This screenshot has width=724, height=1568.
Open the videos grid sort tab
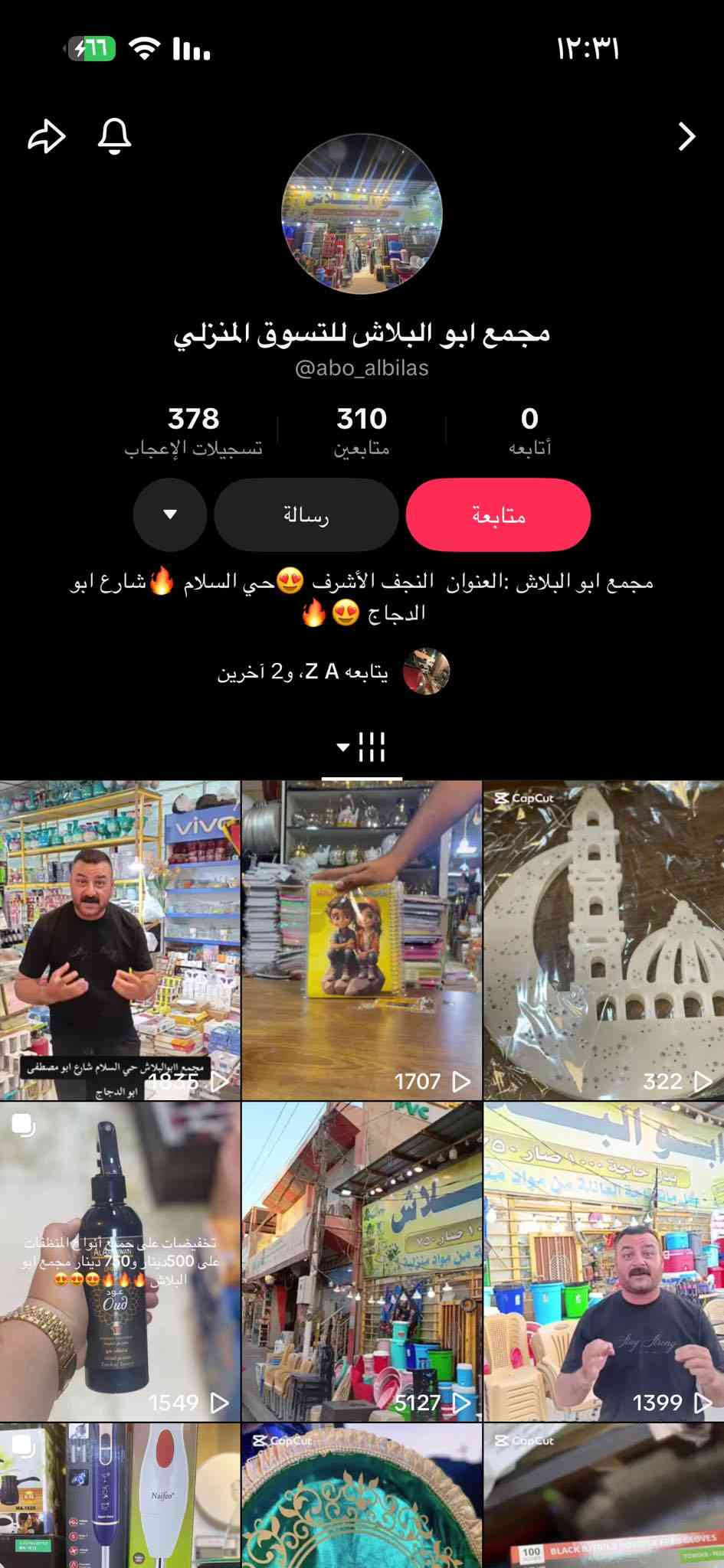coord(362,747)
